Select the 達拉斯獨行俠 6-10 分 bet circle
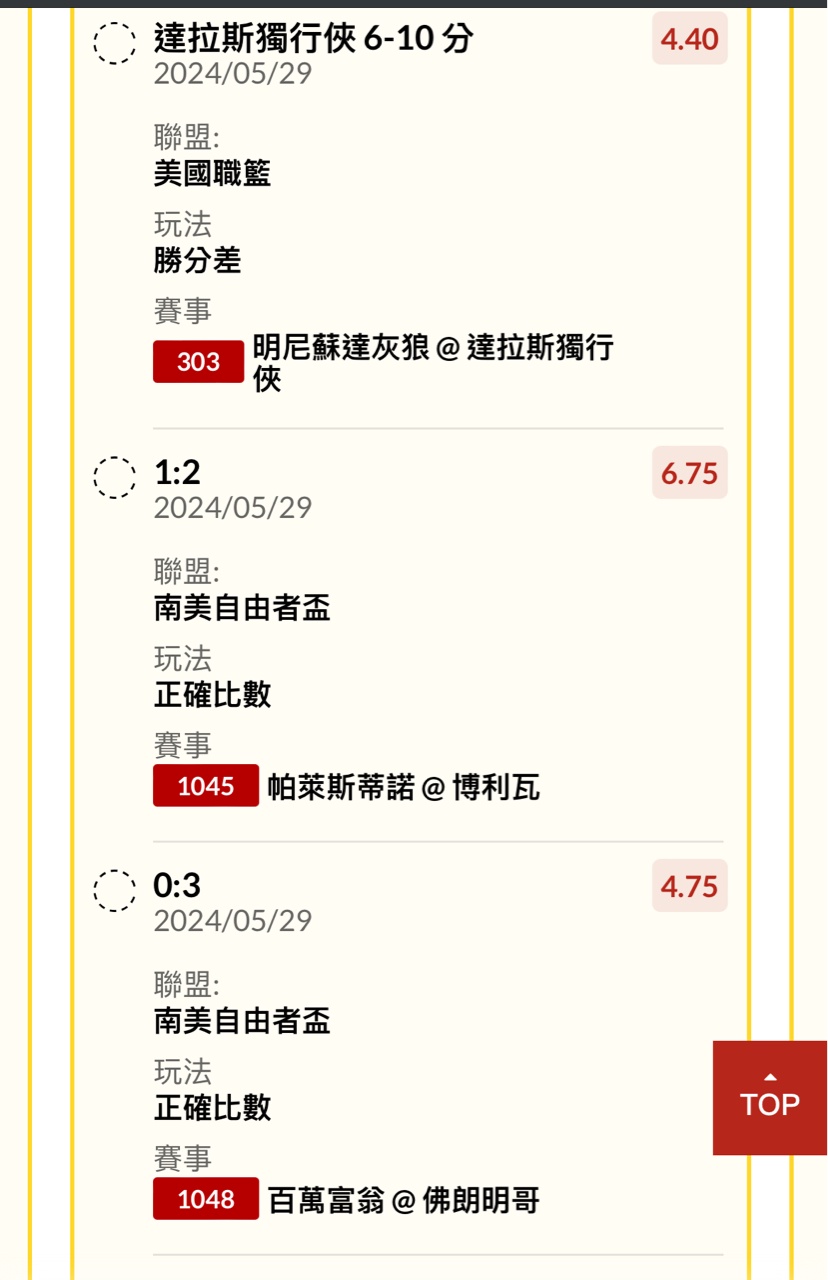Screen dimensions: 828x1280 pyautogui.click(x=115, y=43)
